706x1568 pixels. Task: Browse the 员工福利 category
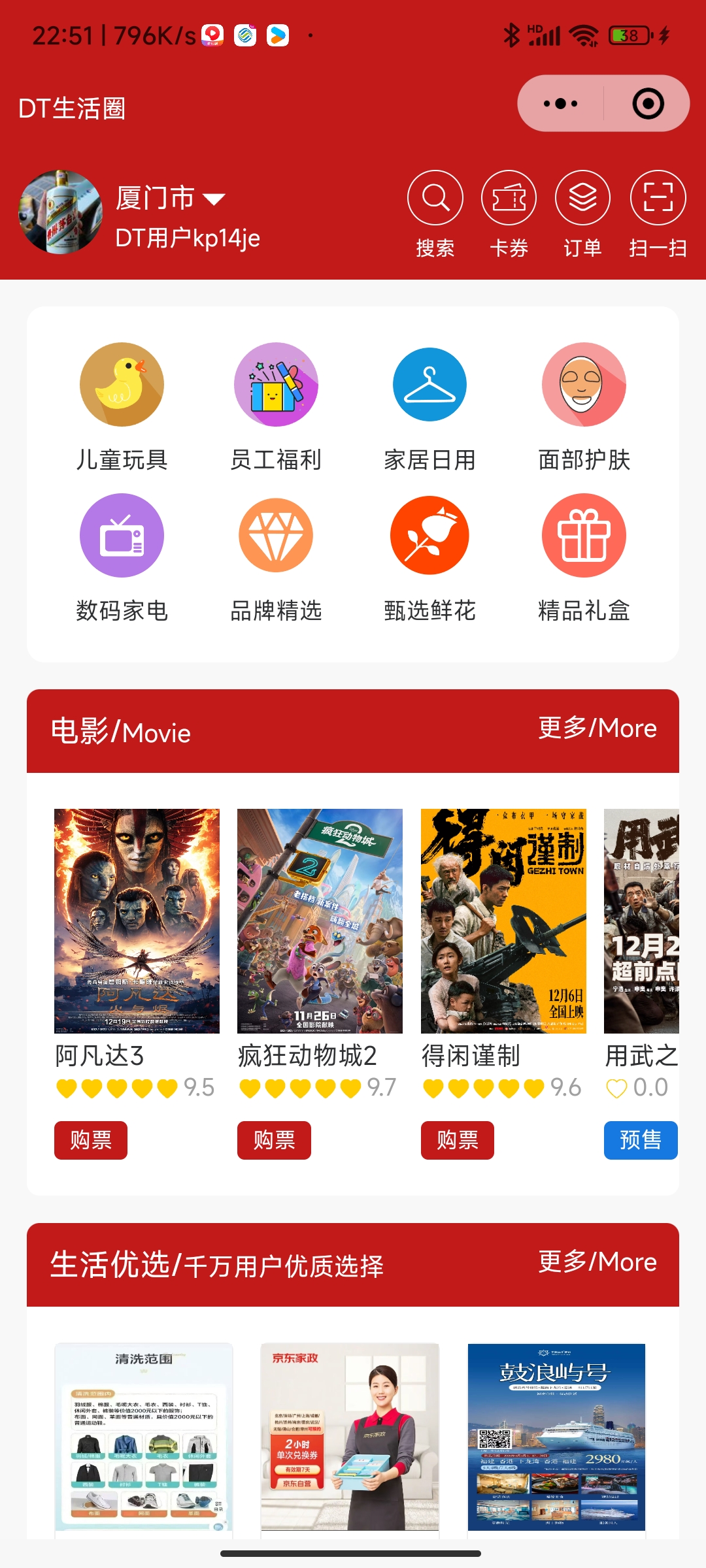coord(276,385)
